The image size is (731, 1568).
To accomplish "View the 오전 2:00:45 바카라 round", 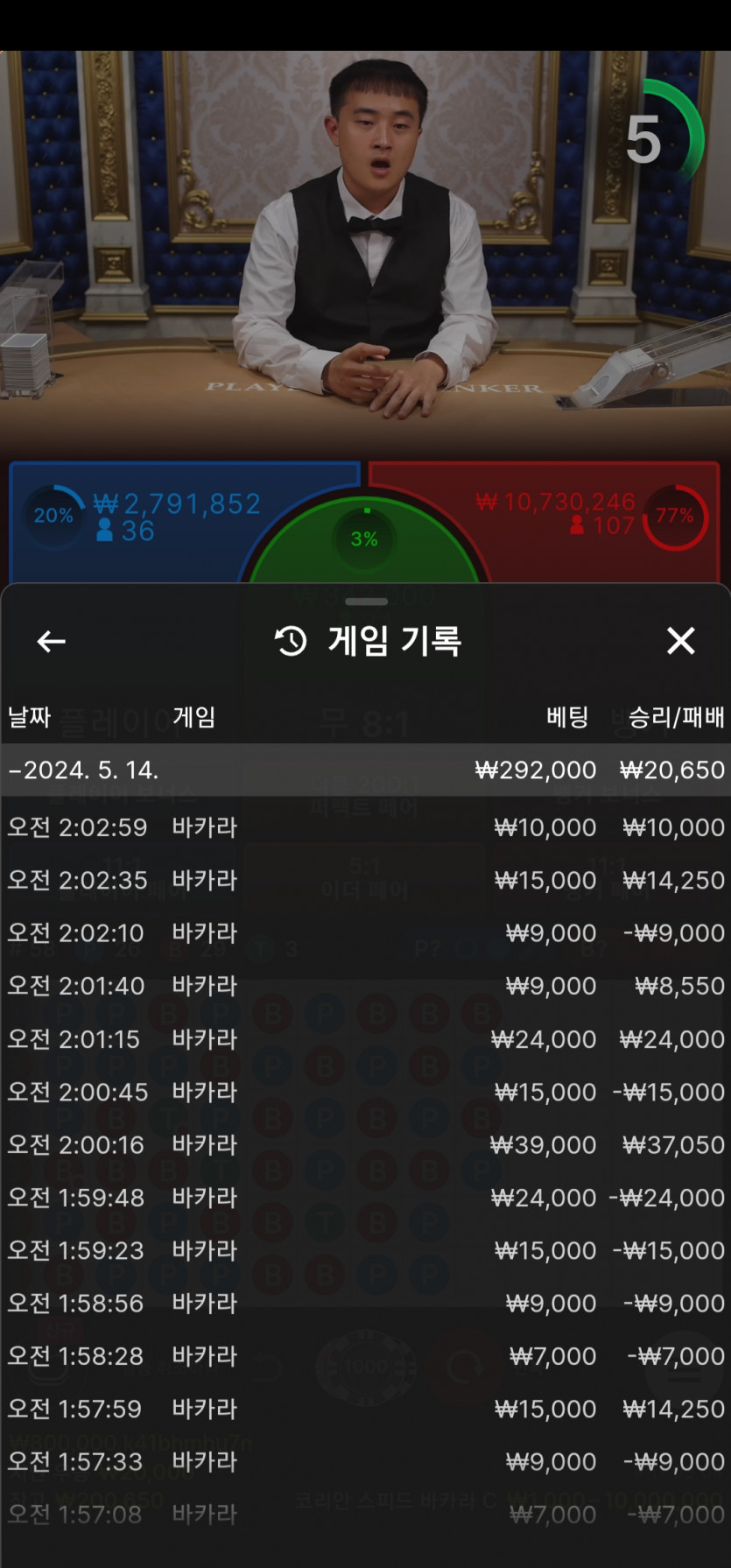I will [366, 1092].
